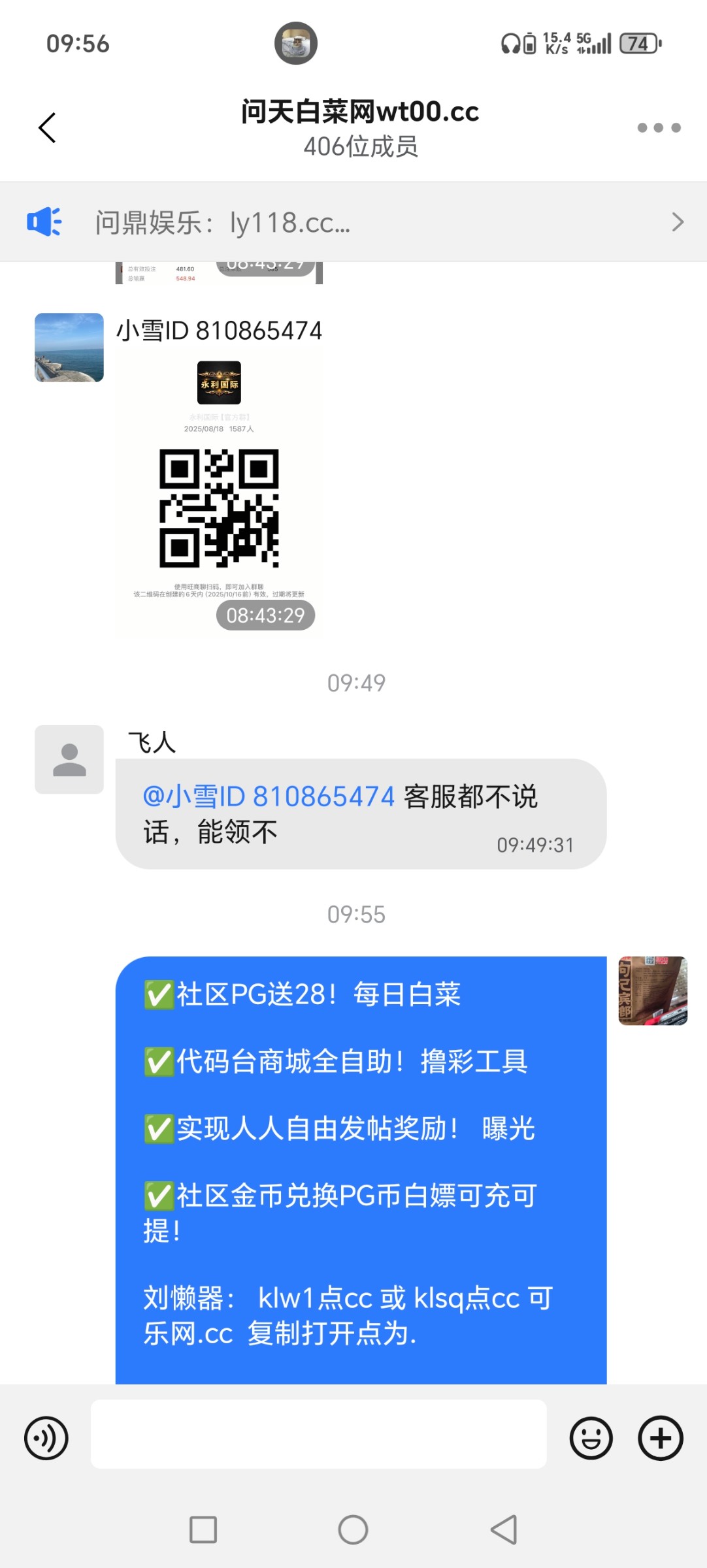Open the group options via three-dot icon
This screenshot has height=1568, width=707.
[x=659, y=128]
